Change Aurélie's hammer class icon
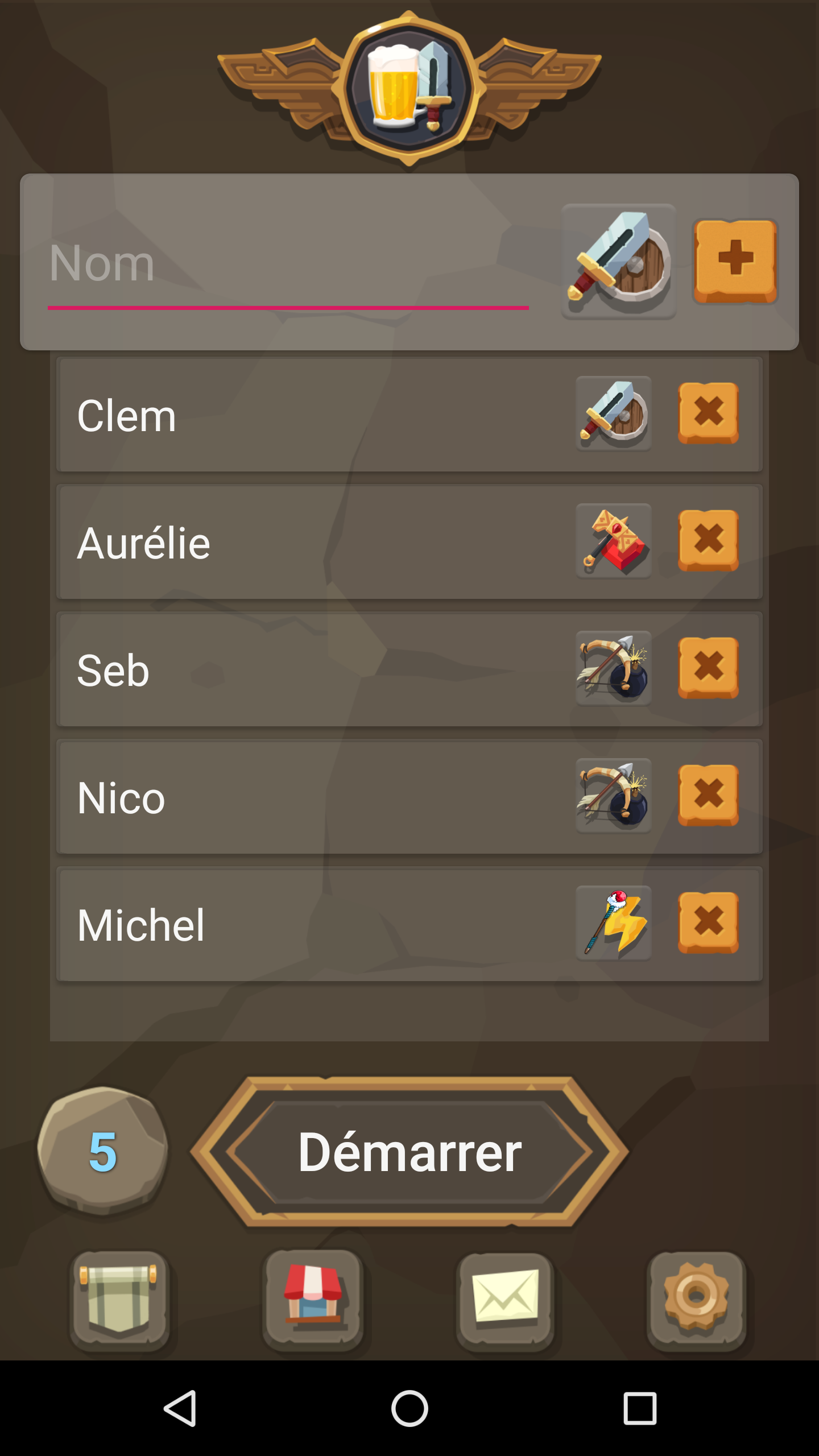Image resolution: width=819 pixels, height=1456 pixels. tap(613, 541)
